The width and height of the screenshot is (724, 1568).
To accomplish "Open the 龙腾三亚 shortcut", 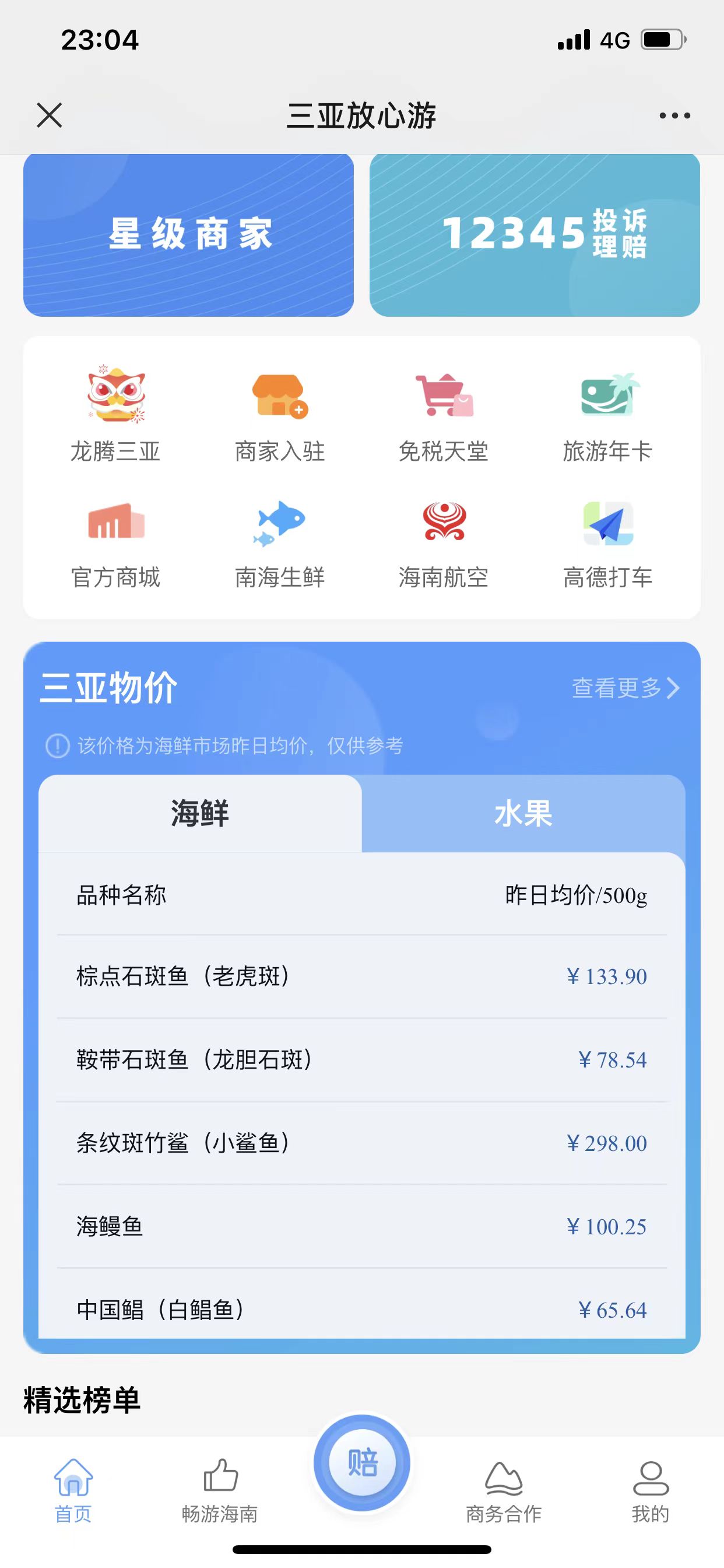I will point(115,415).
